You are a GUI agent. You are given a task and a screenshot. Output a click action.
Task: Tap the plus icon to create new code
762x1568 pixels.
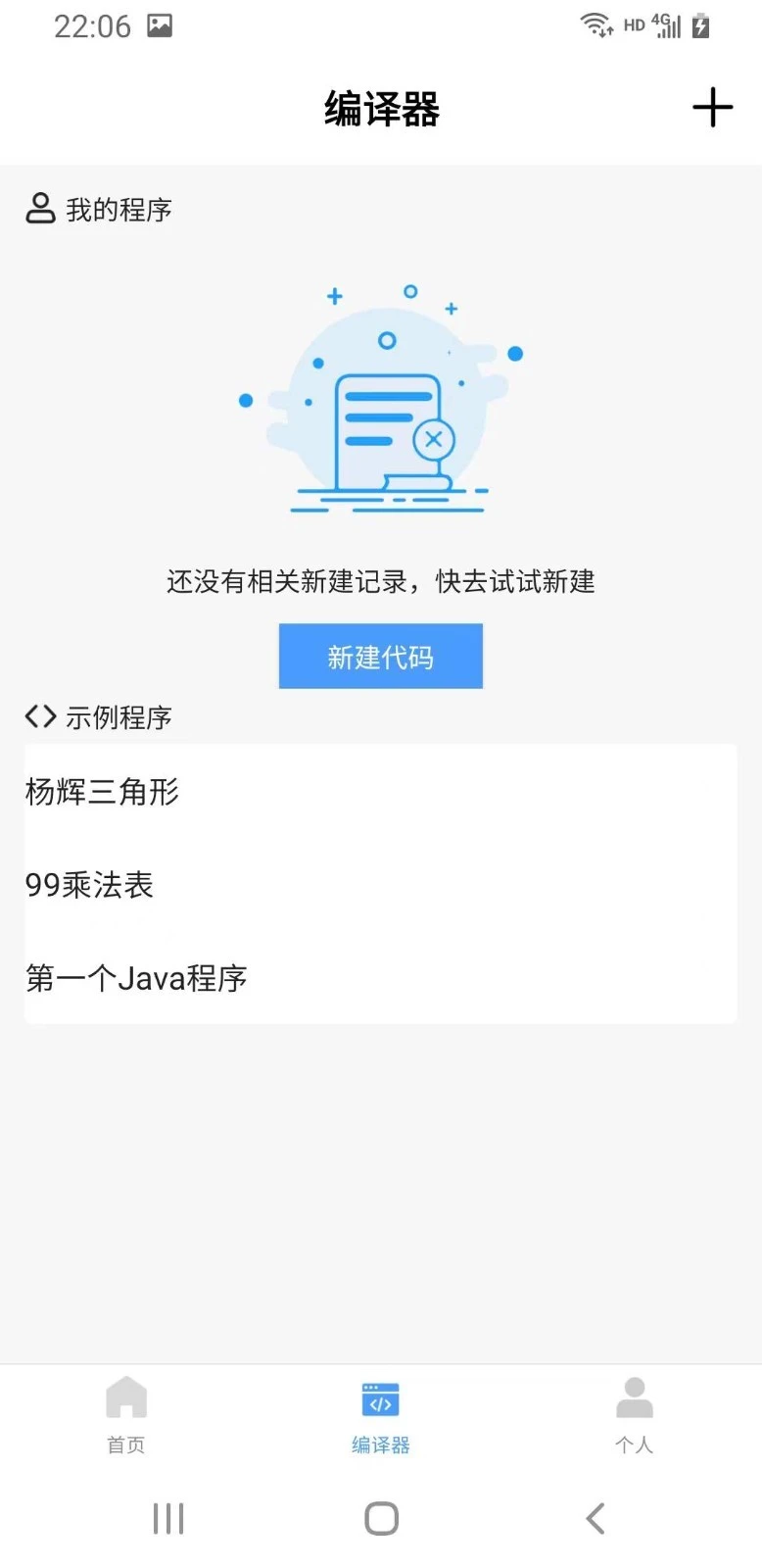[x=712, y=108]
